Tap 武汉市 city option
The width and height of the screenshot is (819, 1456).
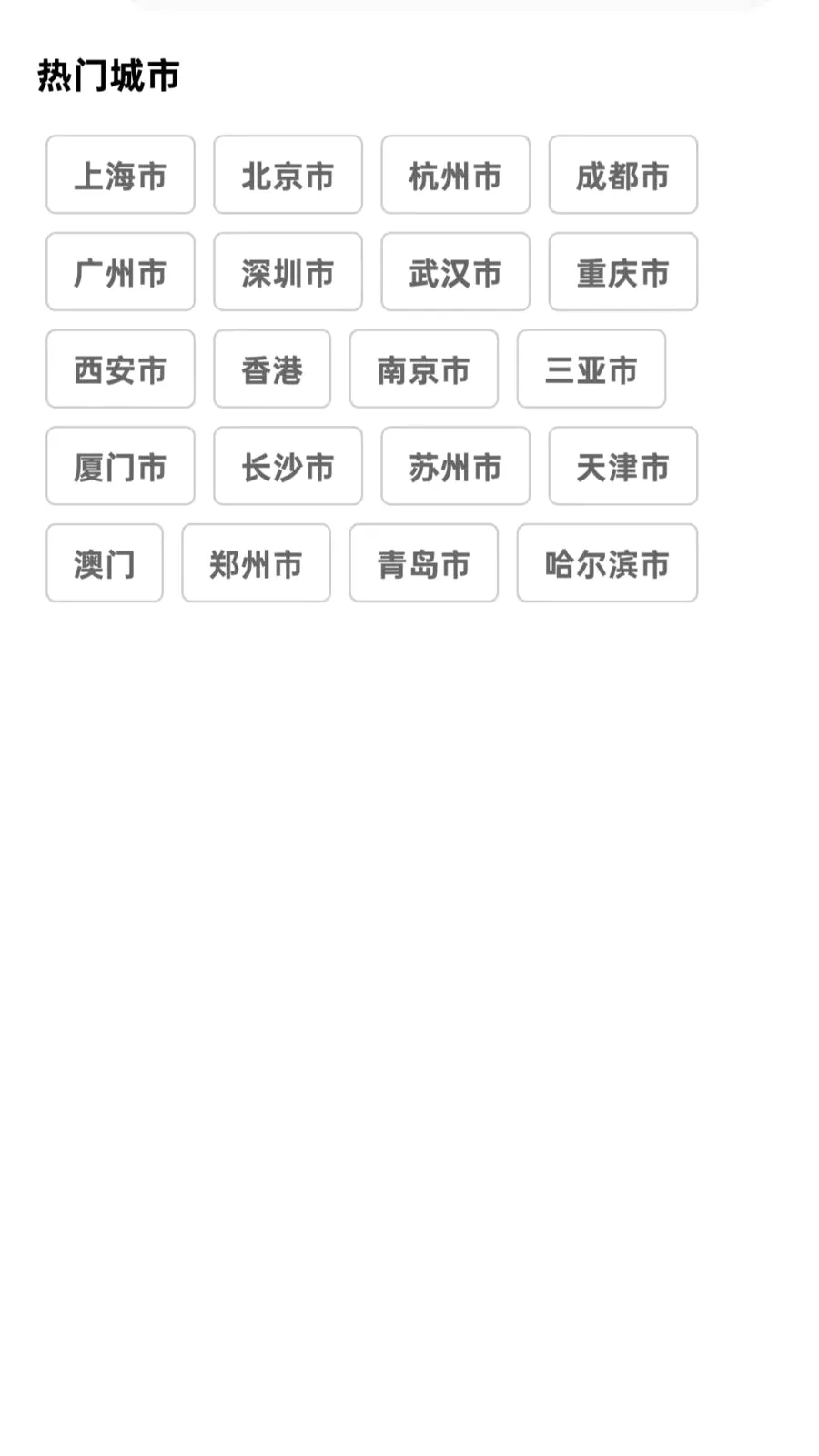[x=455, y=272]
